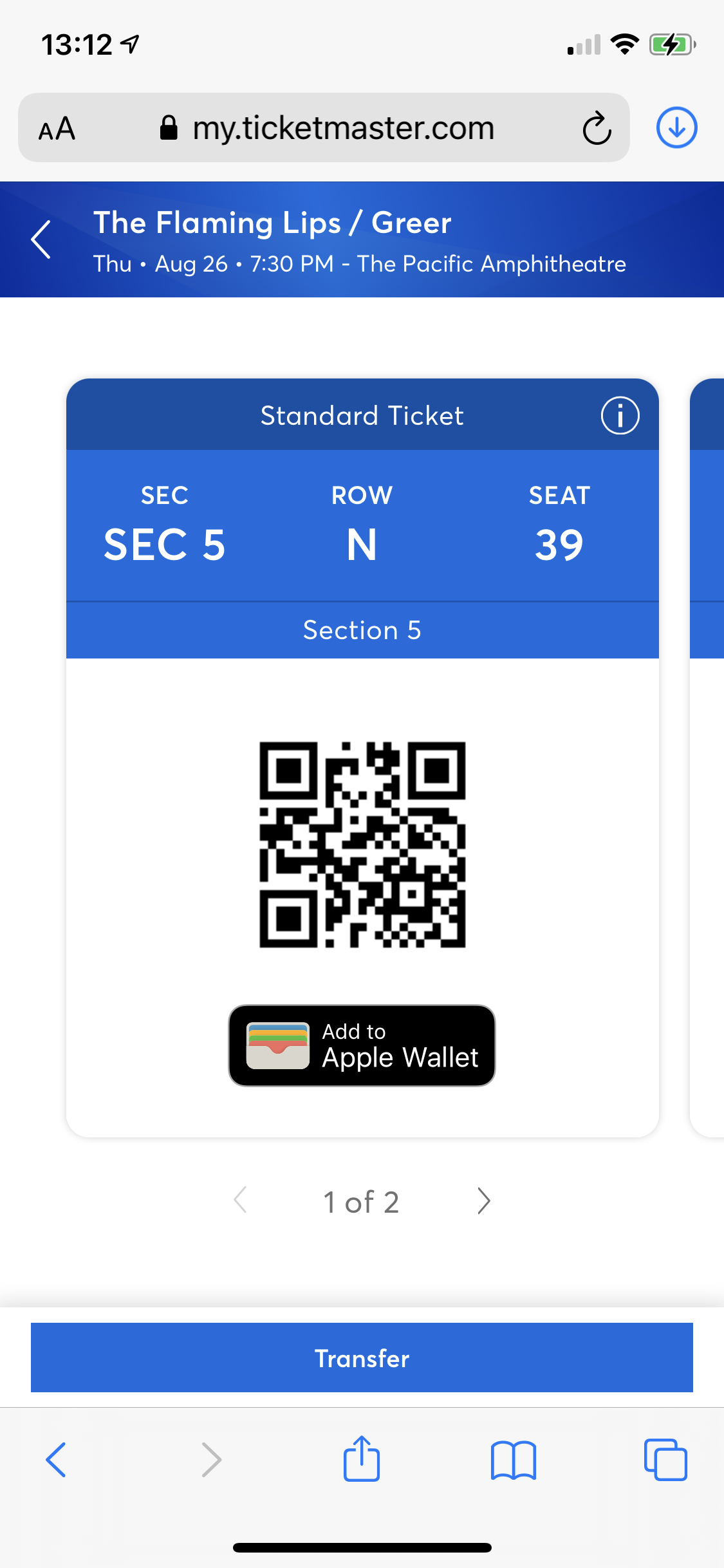The image size is (724, 1568).
Task: View open Safari tabs
Action: tap(665, 1459)
